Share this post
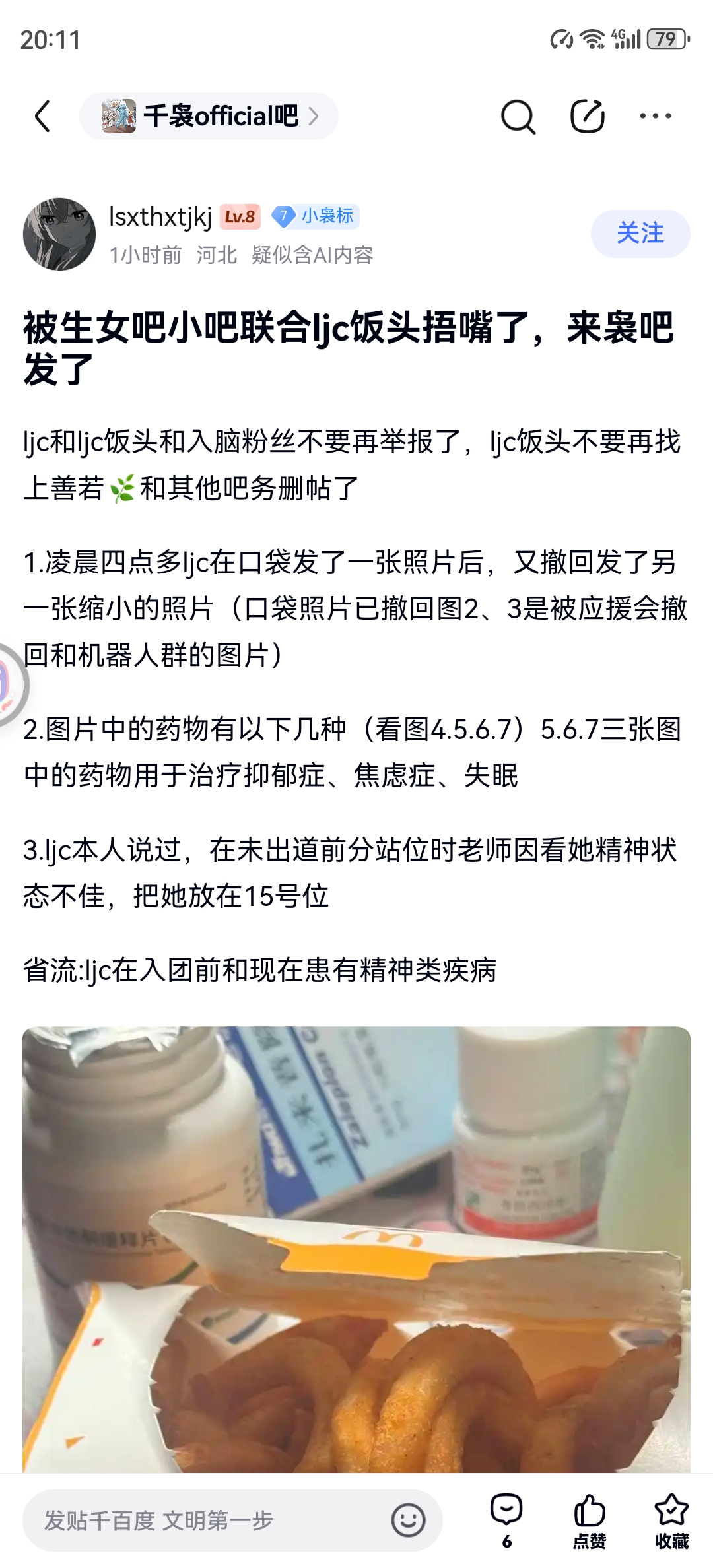This screenshot has height=1568, width=713. point(587,117)
